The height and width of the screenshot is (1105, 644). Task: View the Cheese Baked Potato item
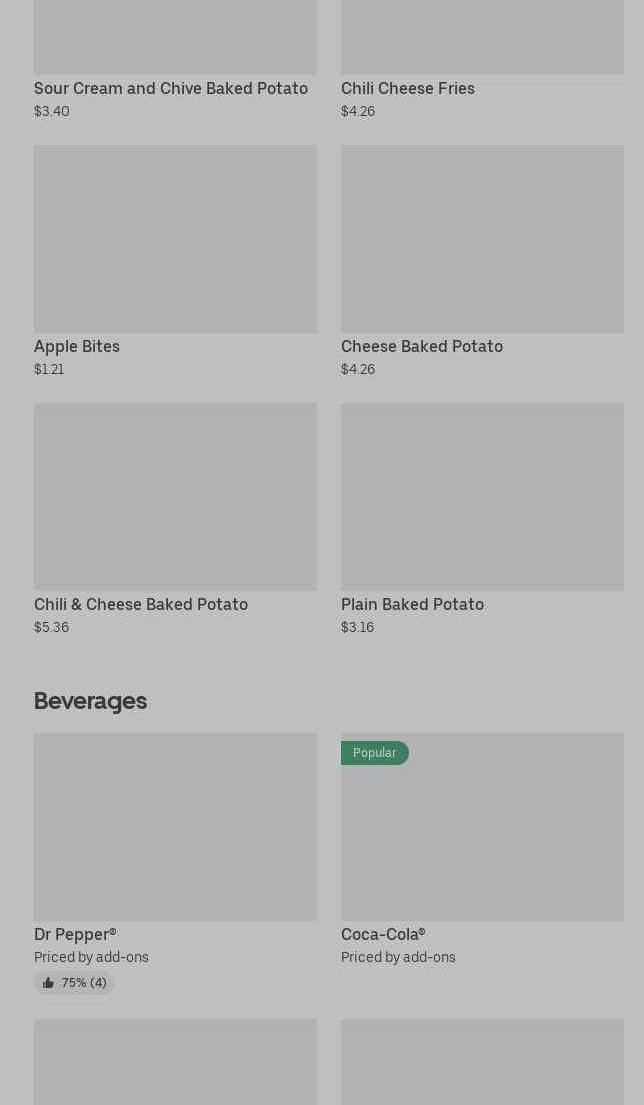[482, 261]
